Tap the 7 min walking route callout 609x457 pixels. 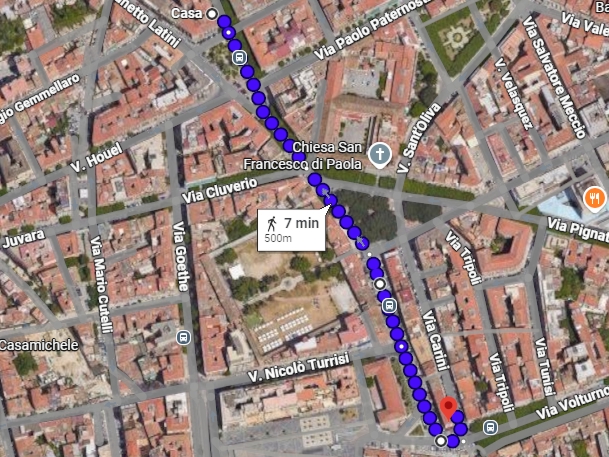click(x=292, y=229)
